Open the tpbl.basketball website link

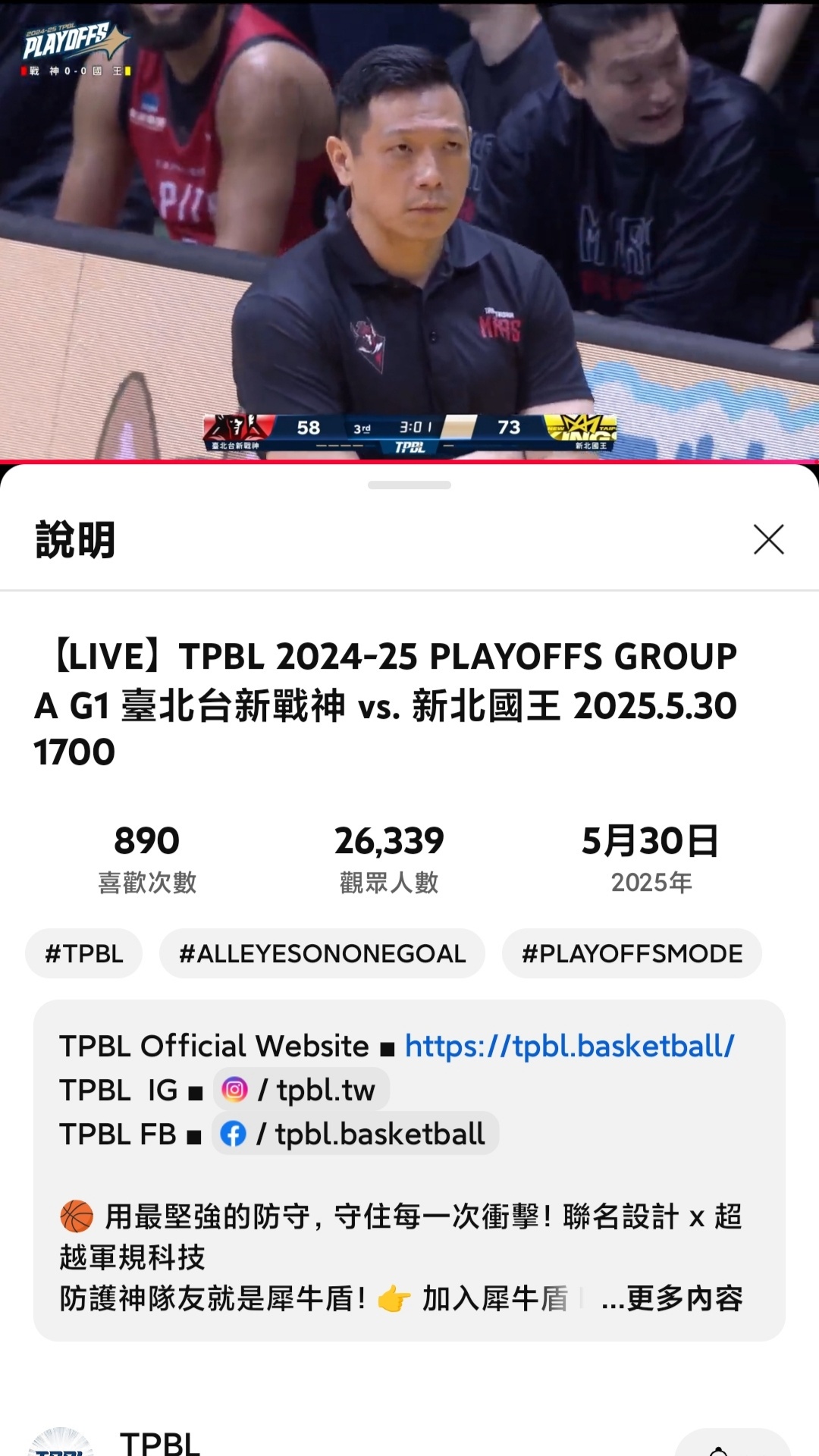[x=569, y=1046]
